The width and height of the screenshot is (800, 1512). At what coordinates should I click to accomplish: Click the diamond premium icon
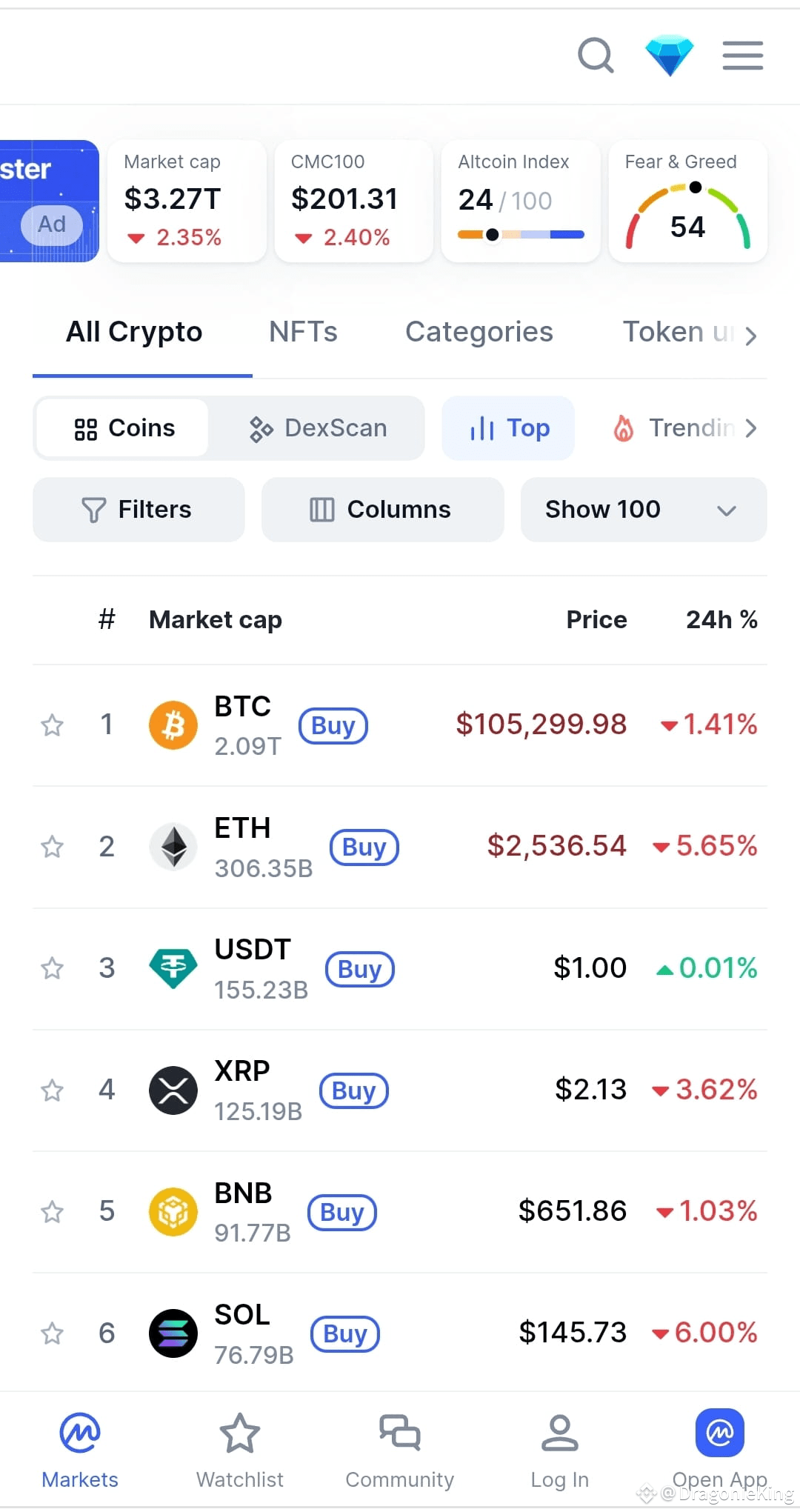669,56
